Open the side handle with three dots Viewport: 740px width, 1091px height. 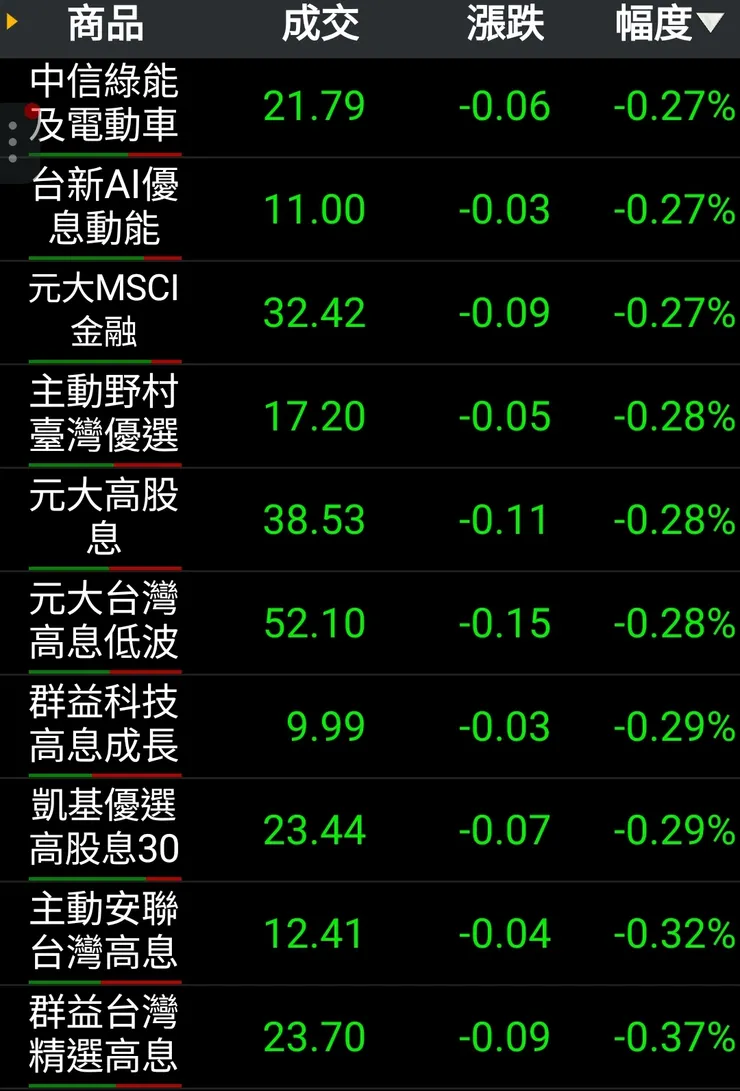tap(12, 143)
